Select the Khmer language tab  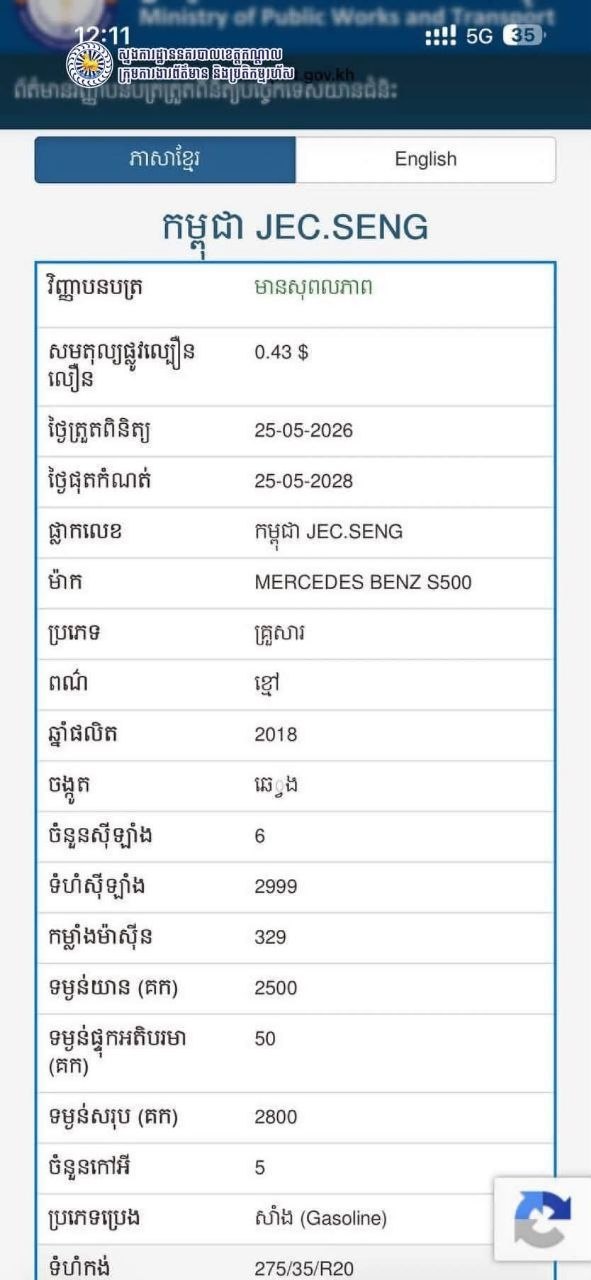tap(165, 160)
